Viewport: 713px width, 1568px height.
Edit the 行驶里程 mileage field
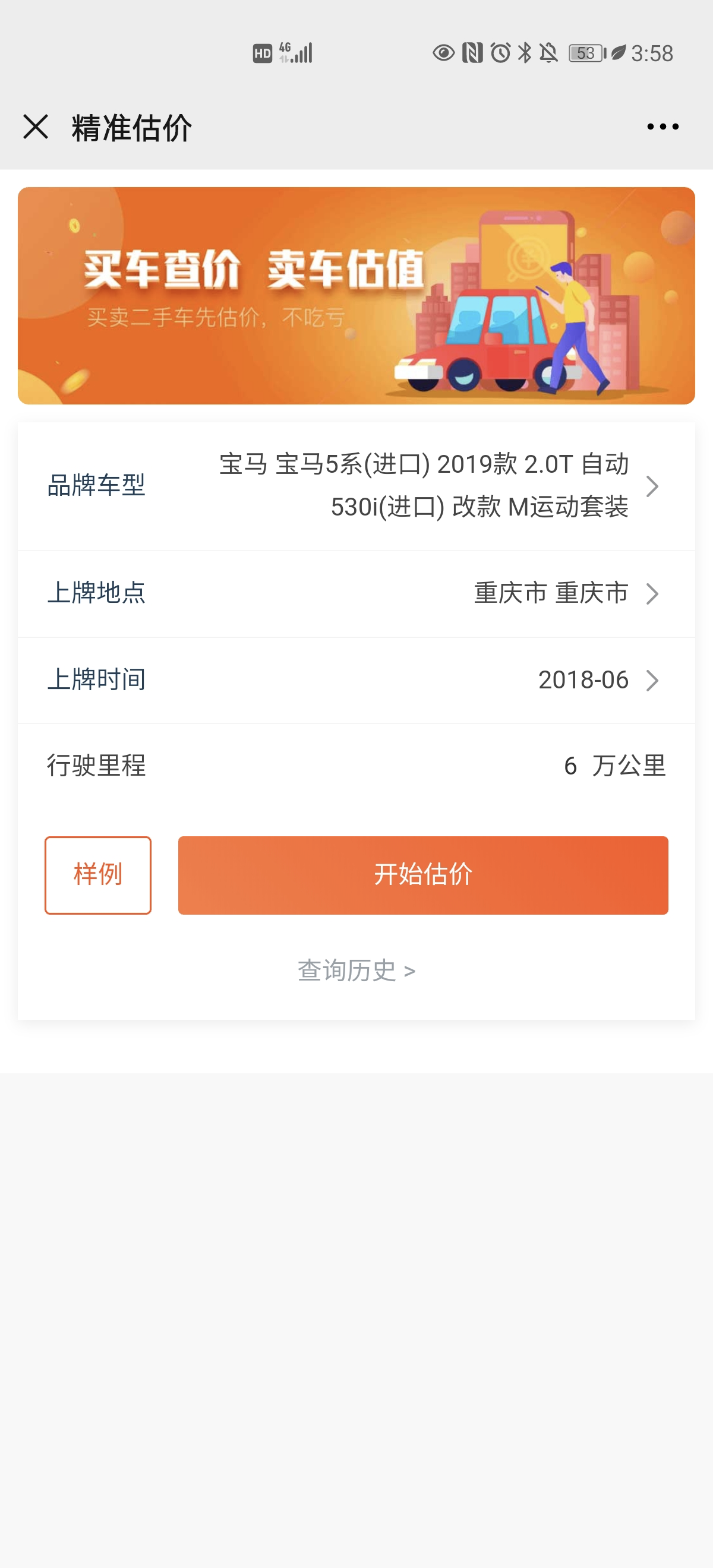tap(570, 766)
